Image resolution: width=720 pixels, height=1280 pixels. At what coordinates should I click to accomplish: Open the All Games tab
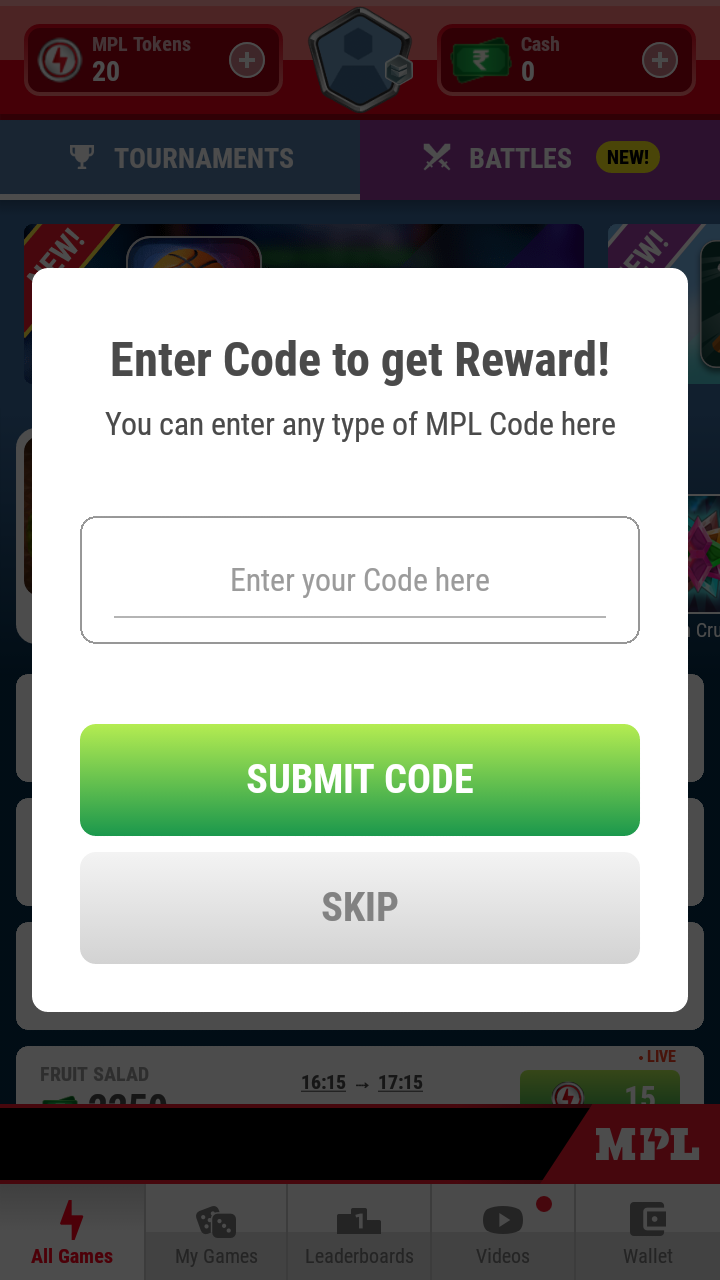[72, 1233]
